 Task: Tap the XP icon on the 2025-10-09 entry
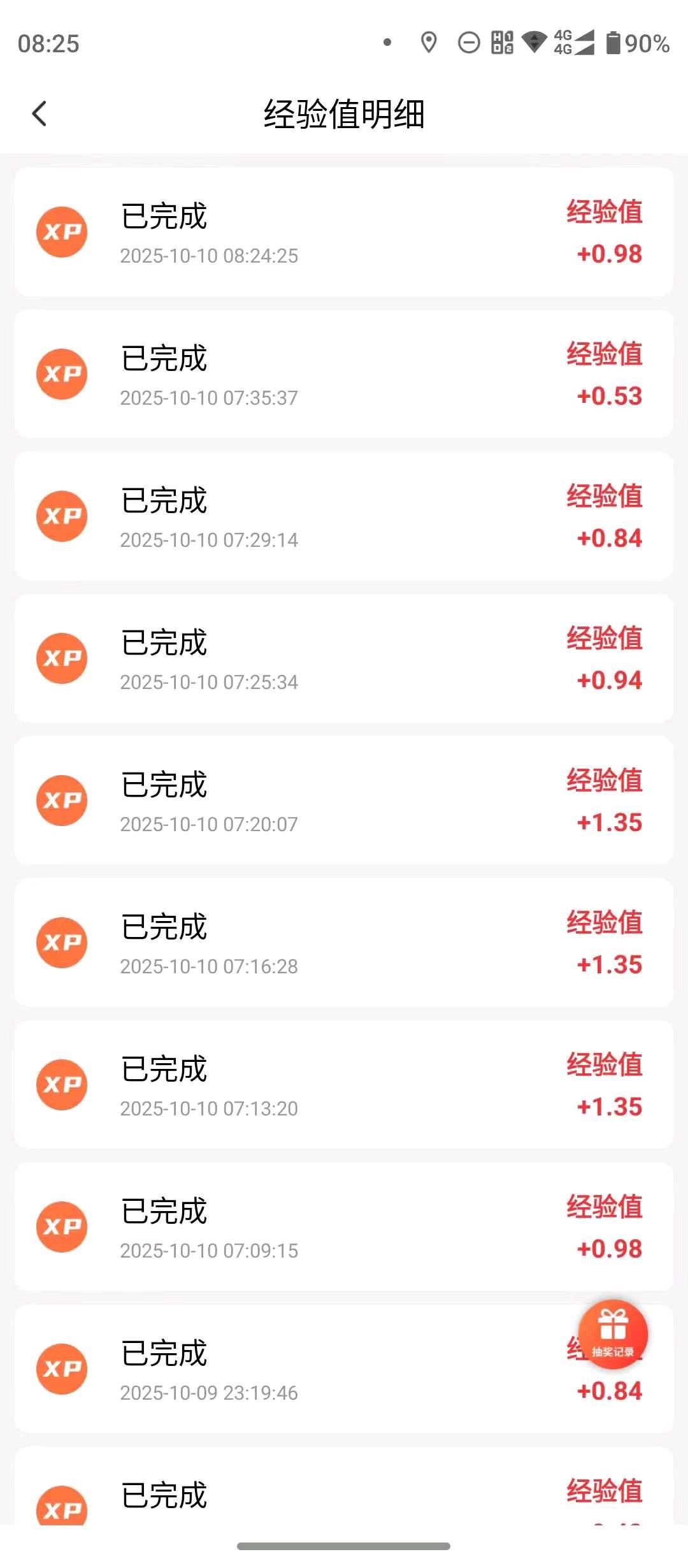(62, 1370)
